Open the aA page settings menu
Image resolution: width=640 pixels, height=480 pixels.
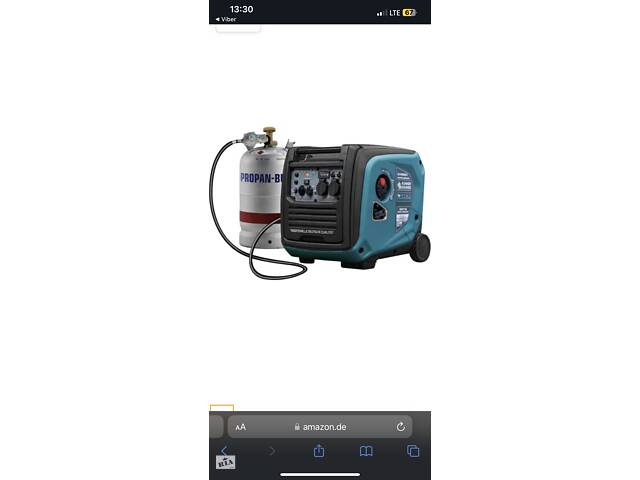241,426
